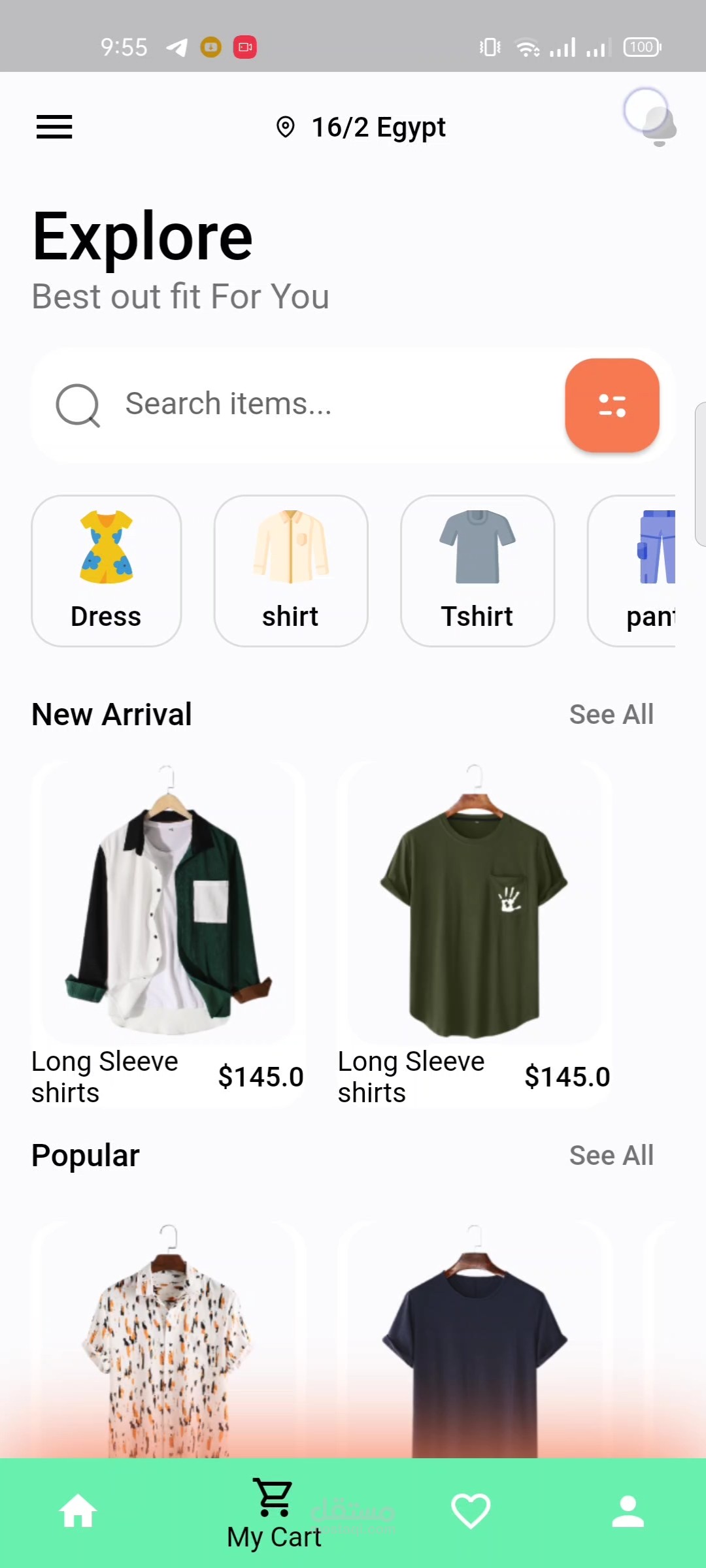See all Popular items
The image size is (706, 1568).
click(x=611, y=1155)
